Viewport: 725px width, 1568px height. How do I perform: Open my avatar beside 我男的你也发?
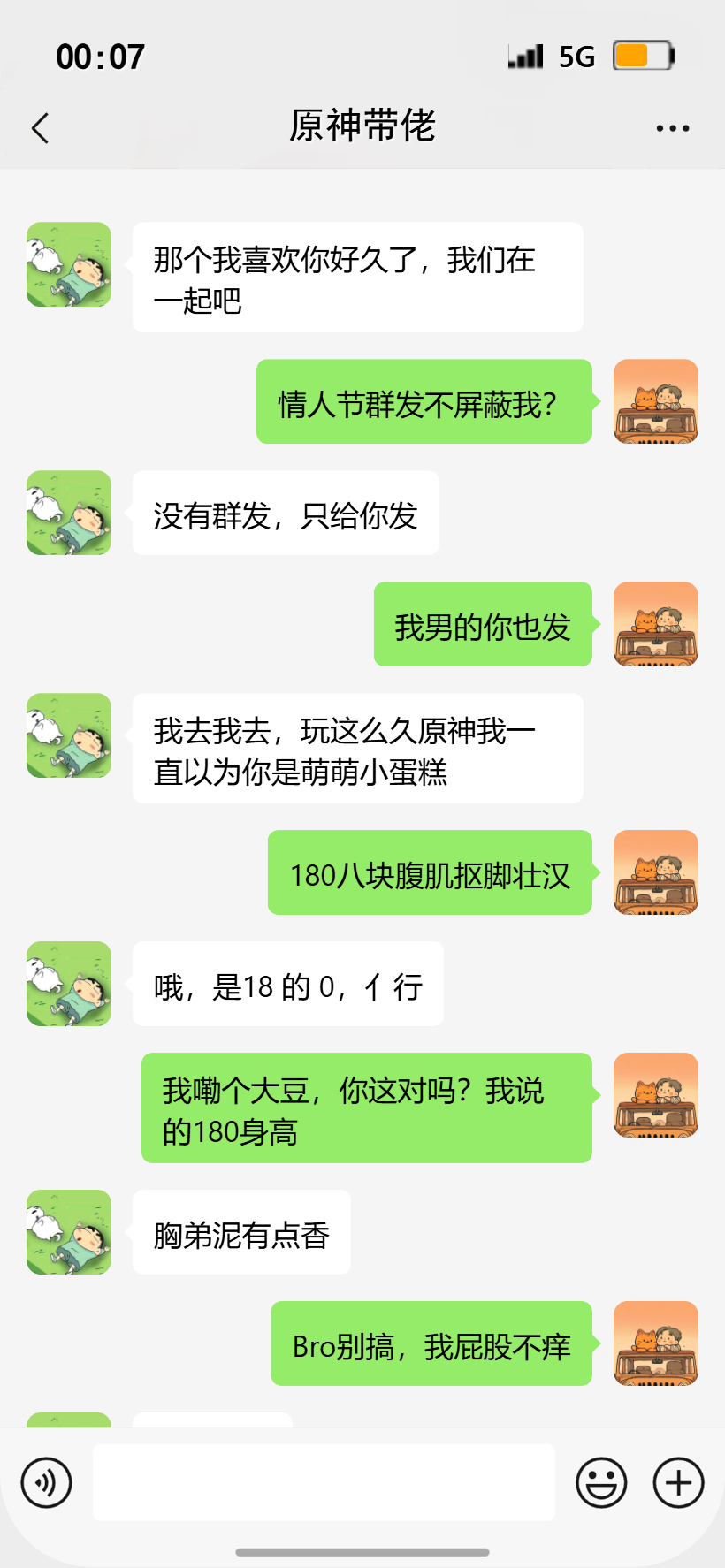point(656,624)
